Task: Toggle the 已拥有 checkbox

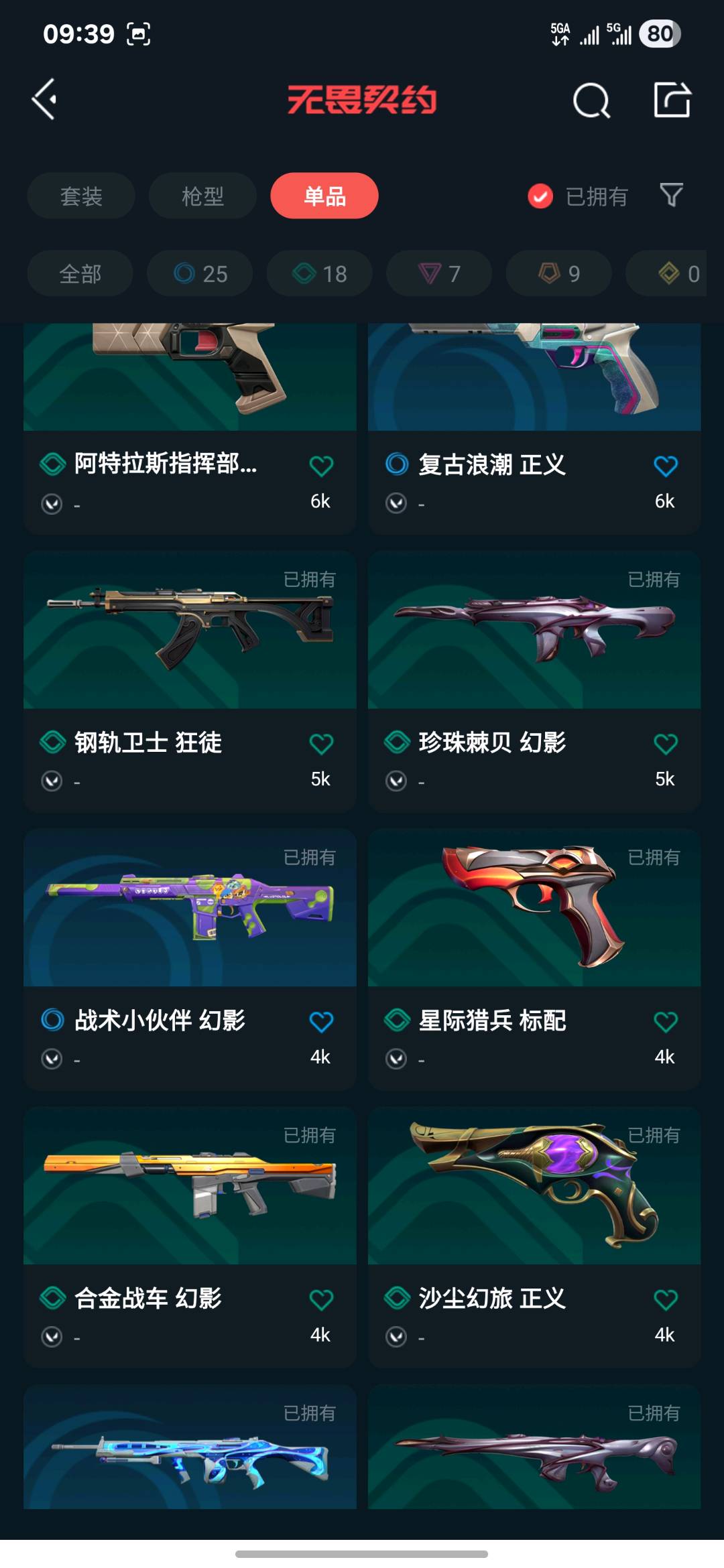Action: (540, 196)
